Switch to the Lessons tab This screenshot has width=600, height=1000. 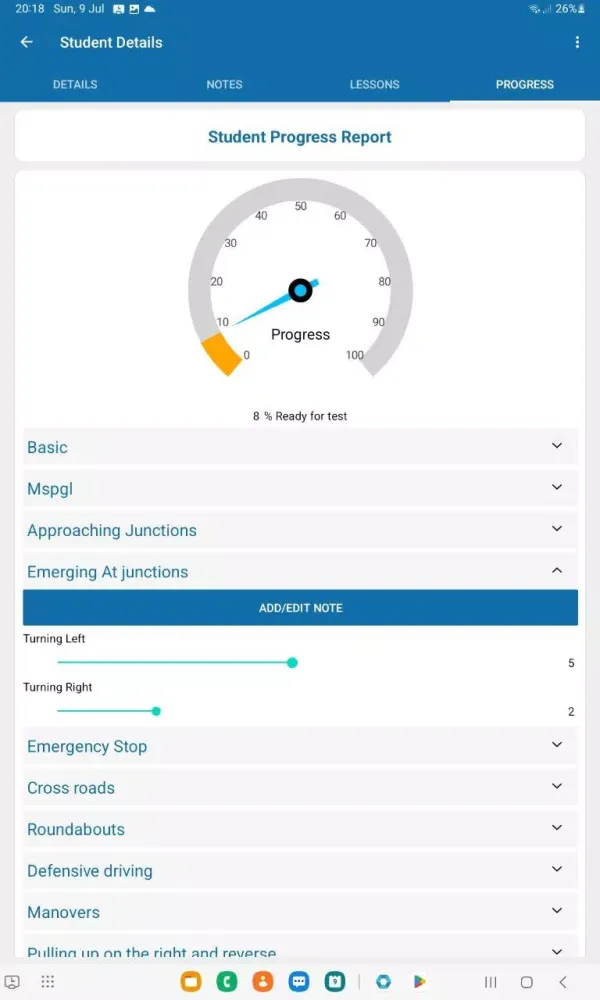374,84
